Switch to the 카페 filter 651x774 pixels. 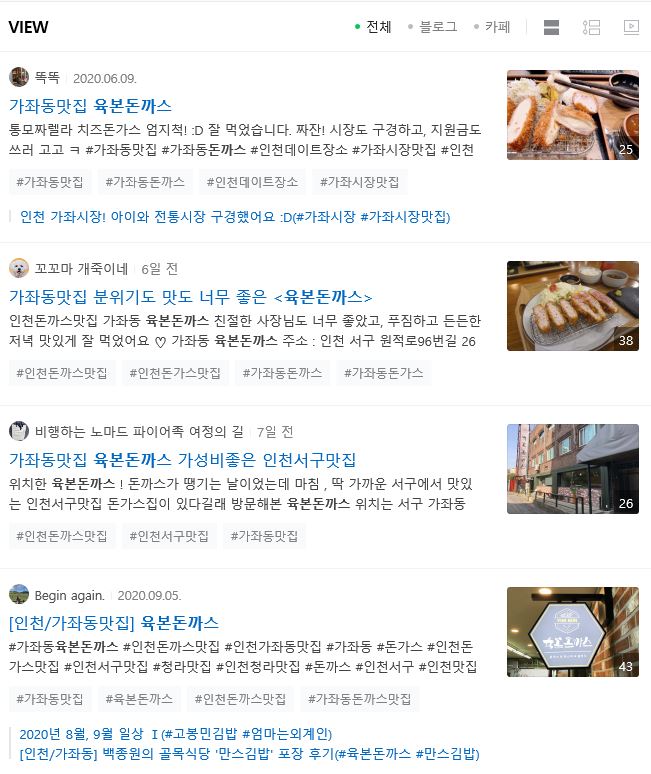(x=497, y=27)
